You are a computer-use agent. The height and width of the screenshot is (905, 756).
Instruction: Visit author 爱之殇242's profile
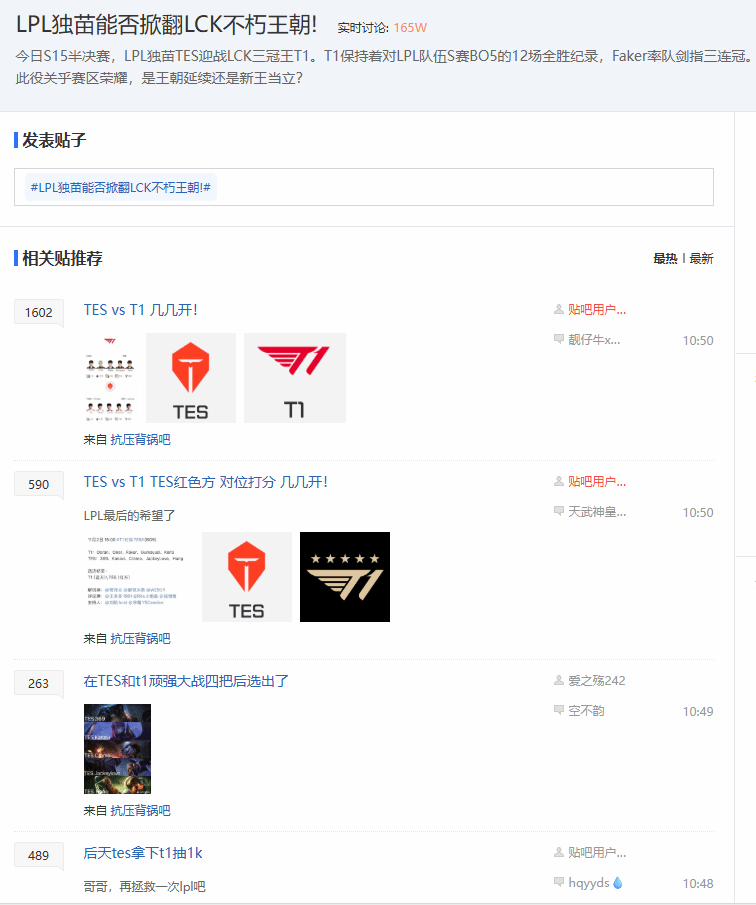coord(597,681)
